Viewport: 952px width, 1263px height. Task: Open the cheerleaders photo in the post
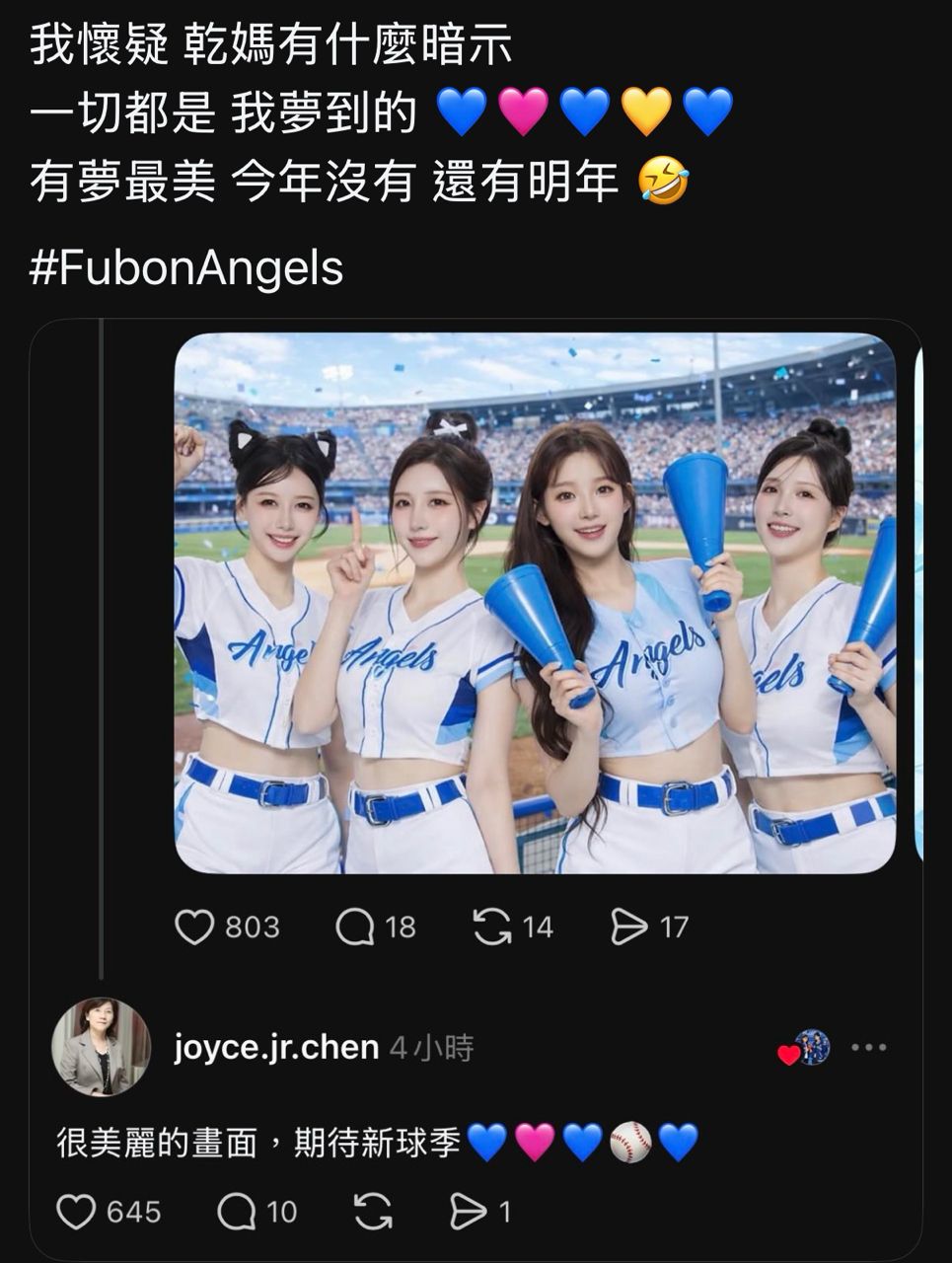[x=535, y=603]
